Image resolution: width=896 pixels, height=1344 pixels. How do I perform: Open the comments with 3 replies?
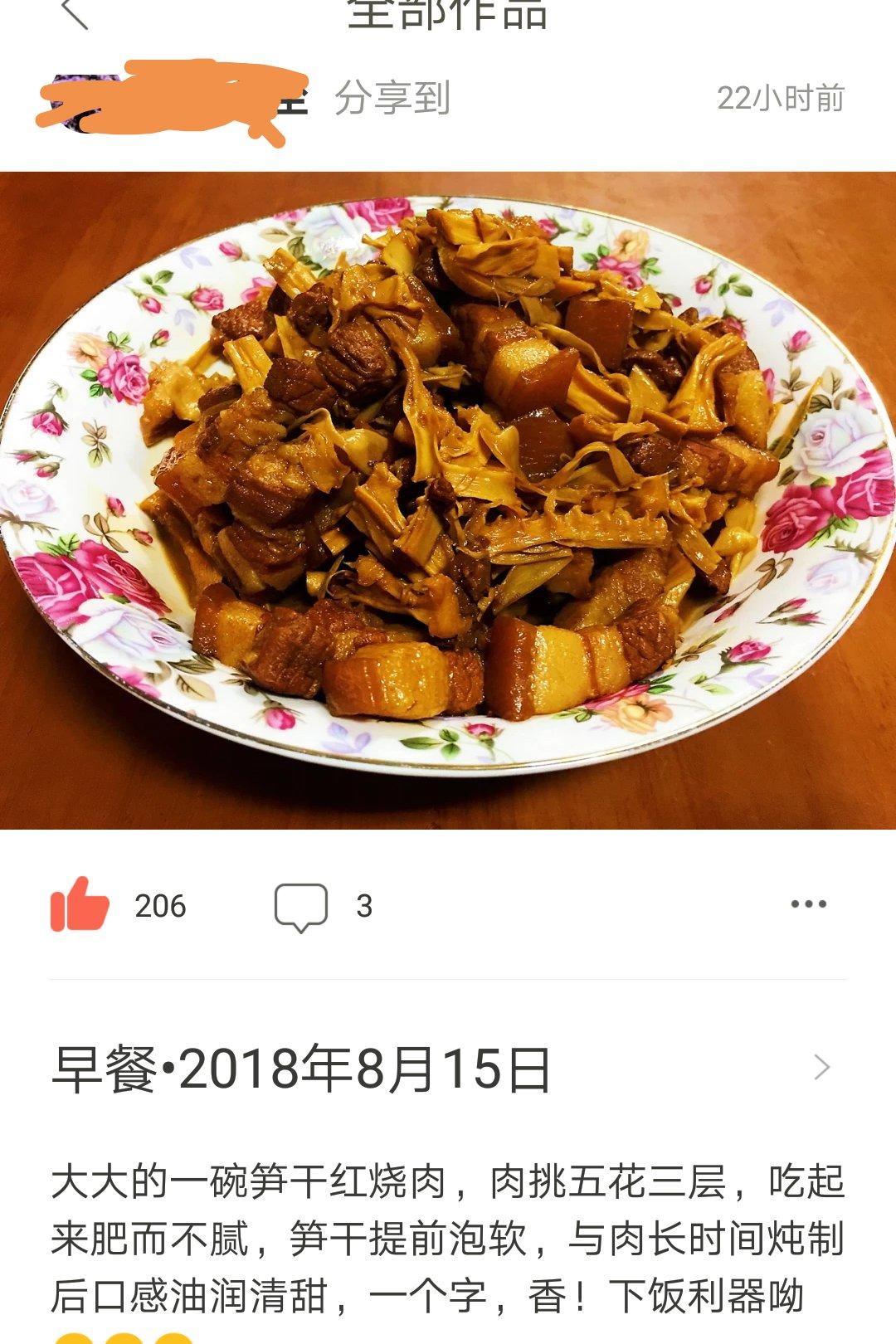pyautogui.click(x=301, y=906)
